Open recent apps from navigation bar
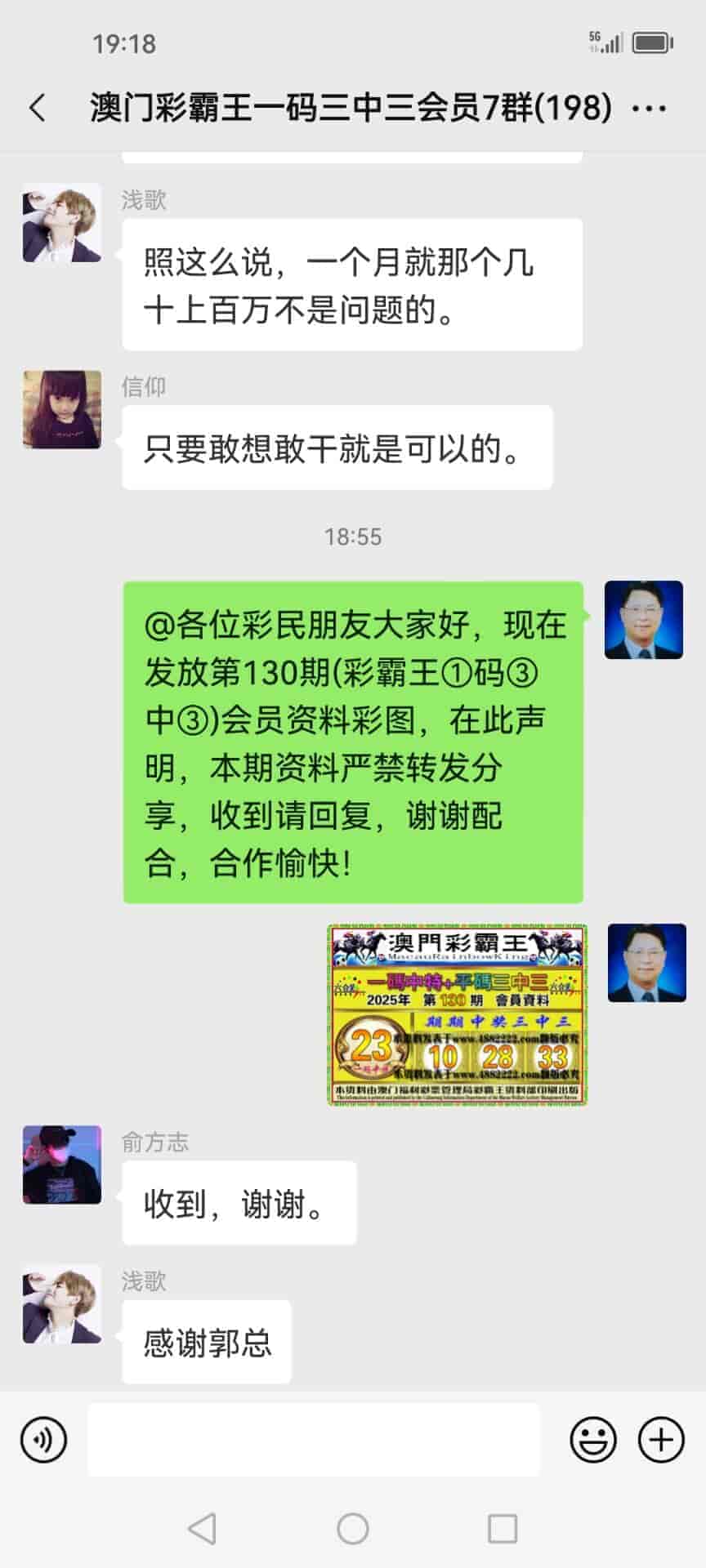Screen dimensions: 706x1568 click(x=502, y=1528)
